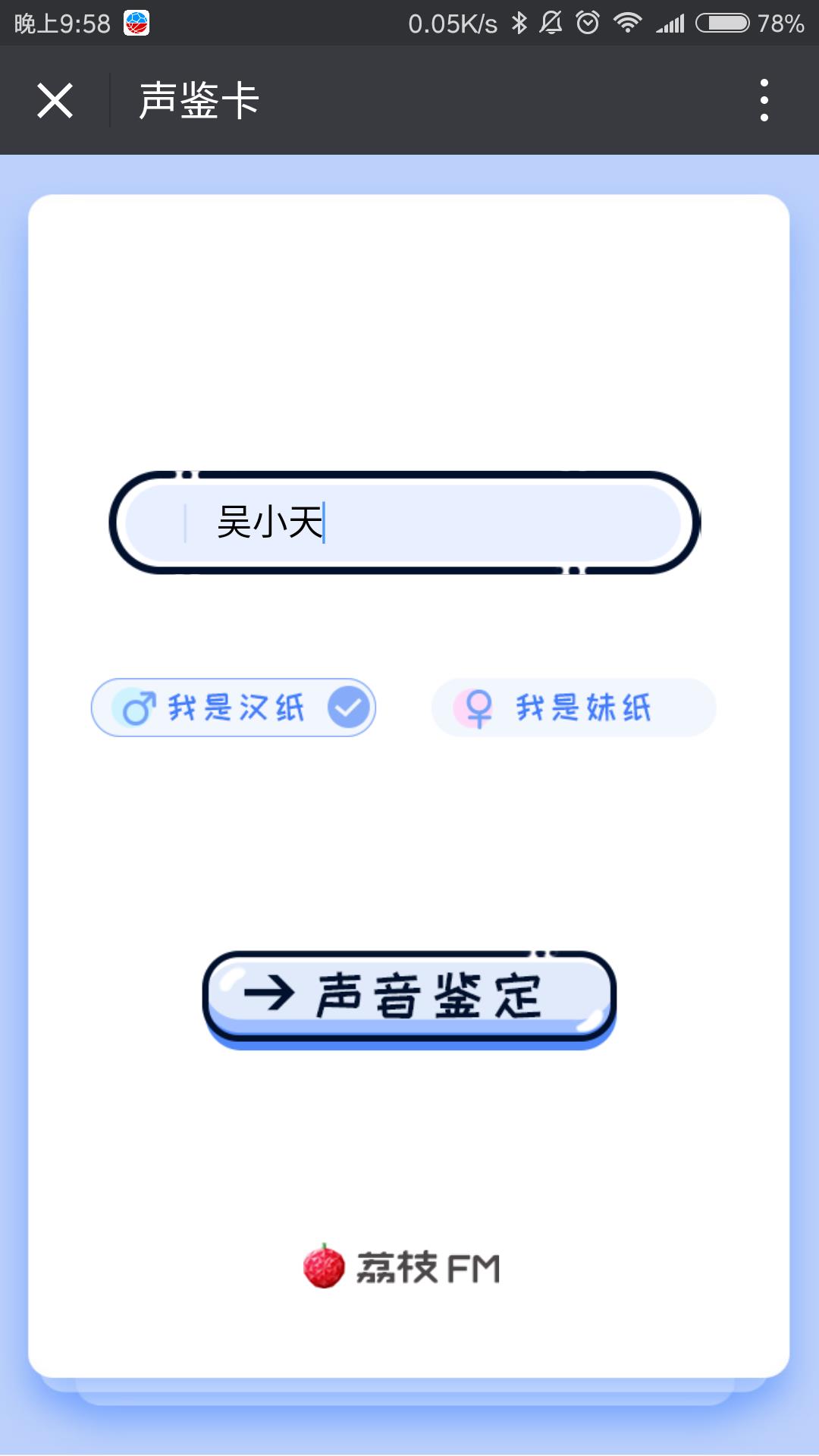Select the 我是汉纸 male option
This screenshot has height=1456, width=819.
coord(234,708)
